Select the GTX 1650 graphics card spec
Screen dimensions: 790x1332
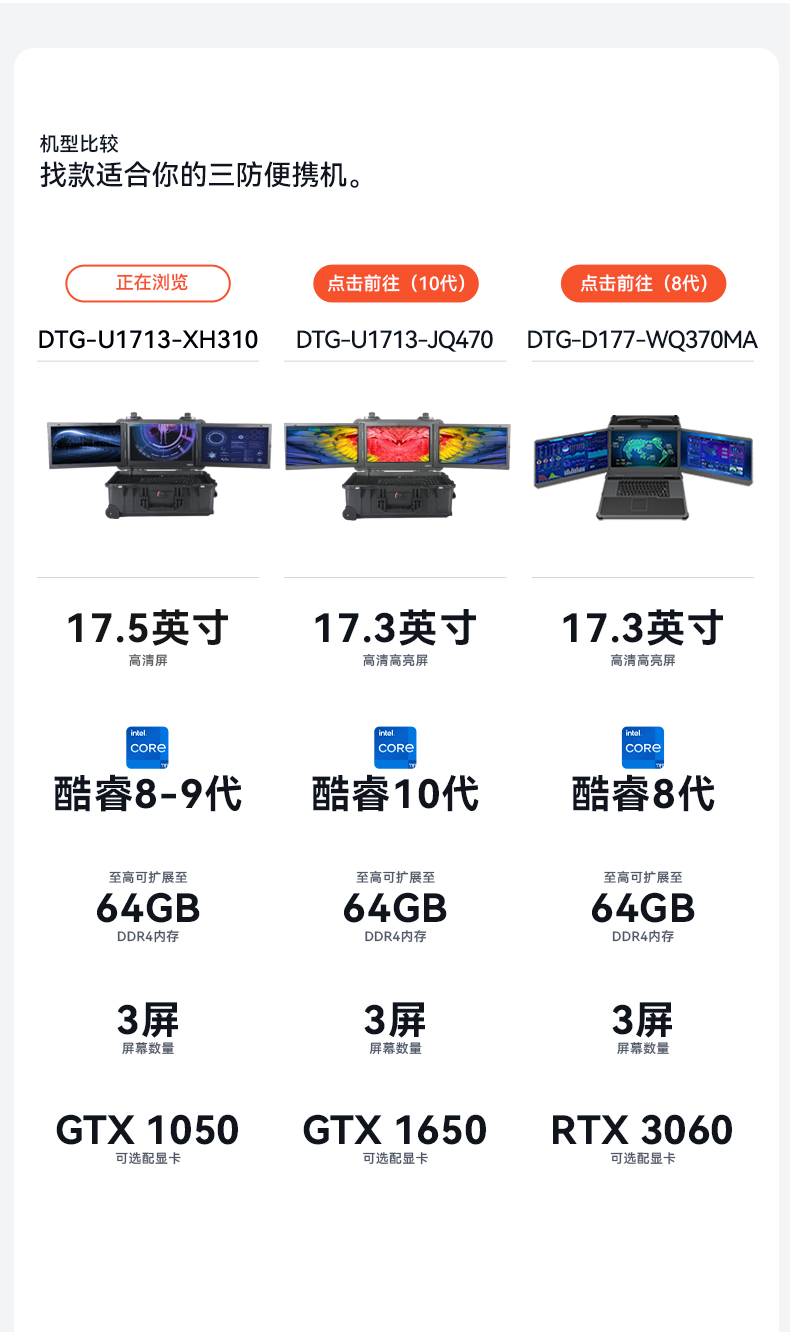coord(395,1130)
